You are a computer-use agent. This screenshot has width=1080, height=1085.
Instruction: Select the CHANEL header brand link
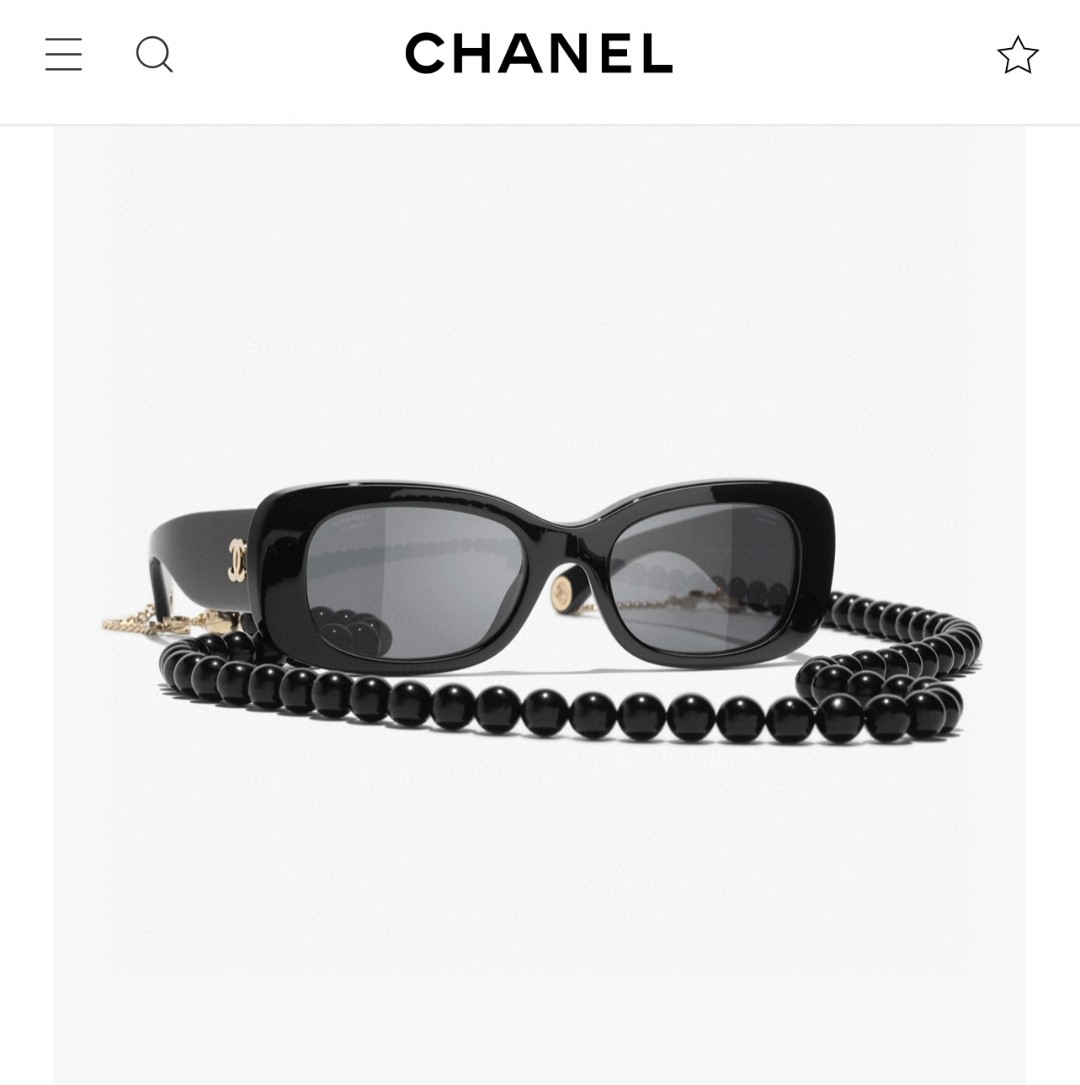(538, 52)
